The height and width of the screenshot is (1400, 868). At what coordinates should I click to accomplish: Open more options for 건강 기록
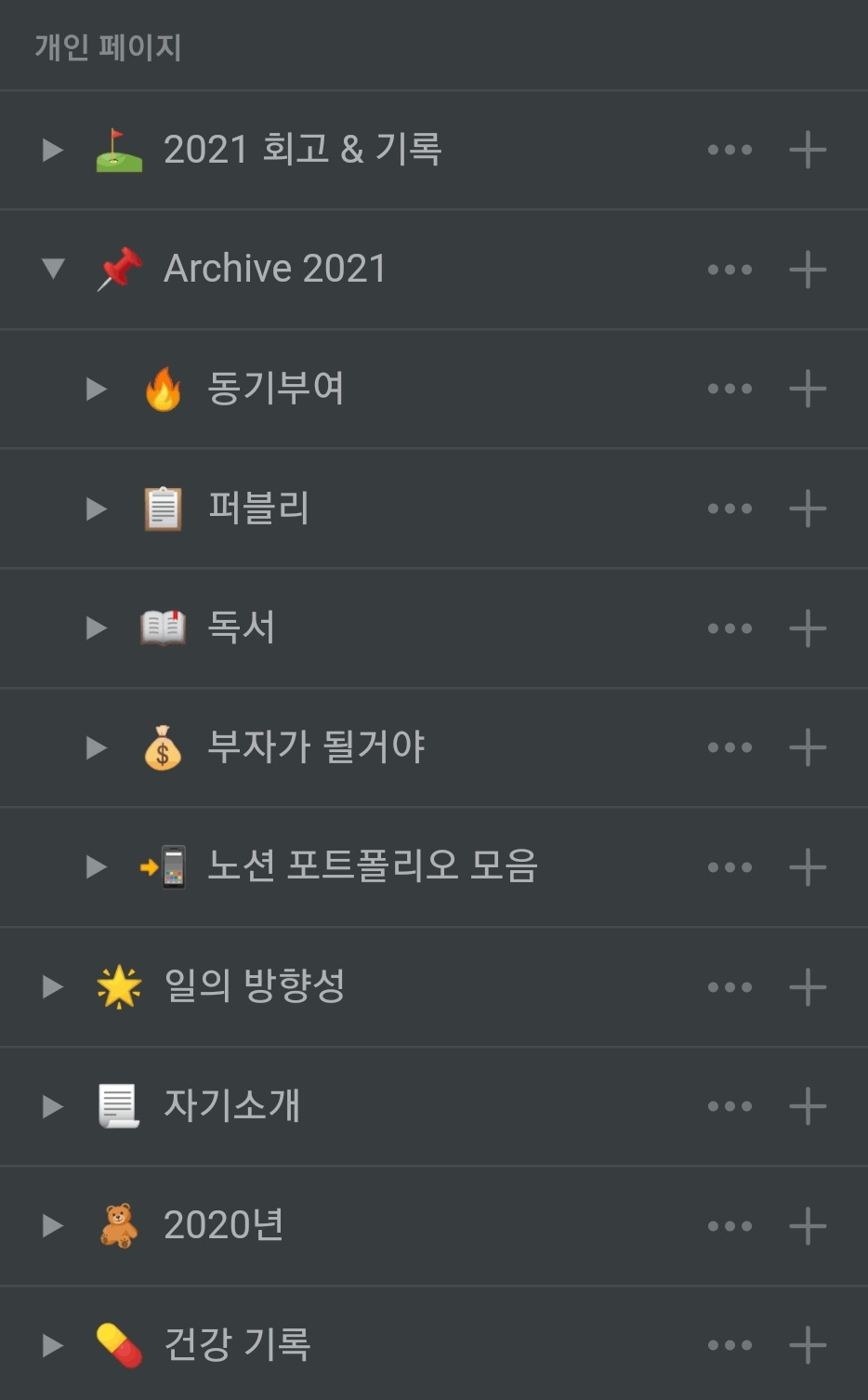[x=730, y=1345]
